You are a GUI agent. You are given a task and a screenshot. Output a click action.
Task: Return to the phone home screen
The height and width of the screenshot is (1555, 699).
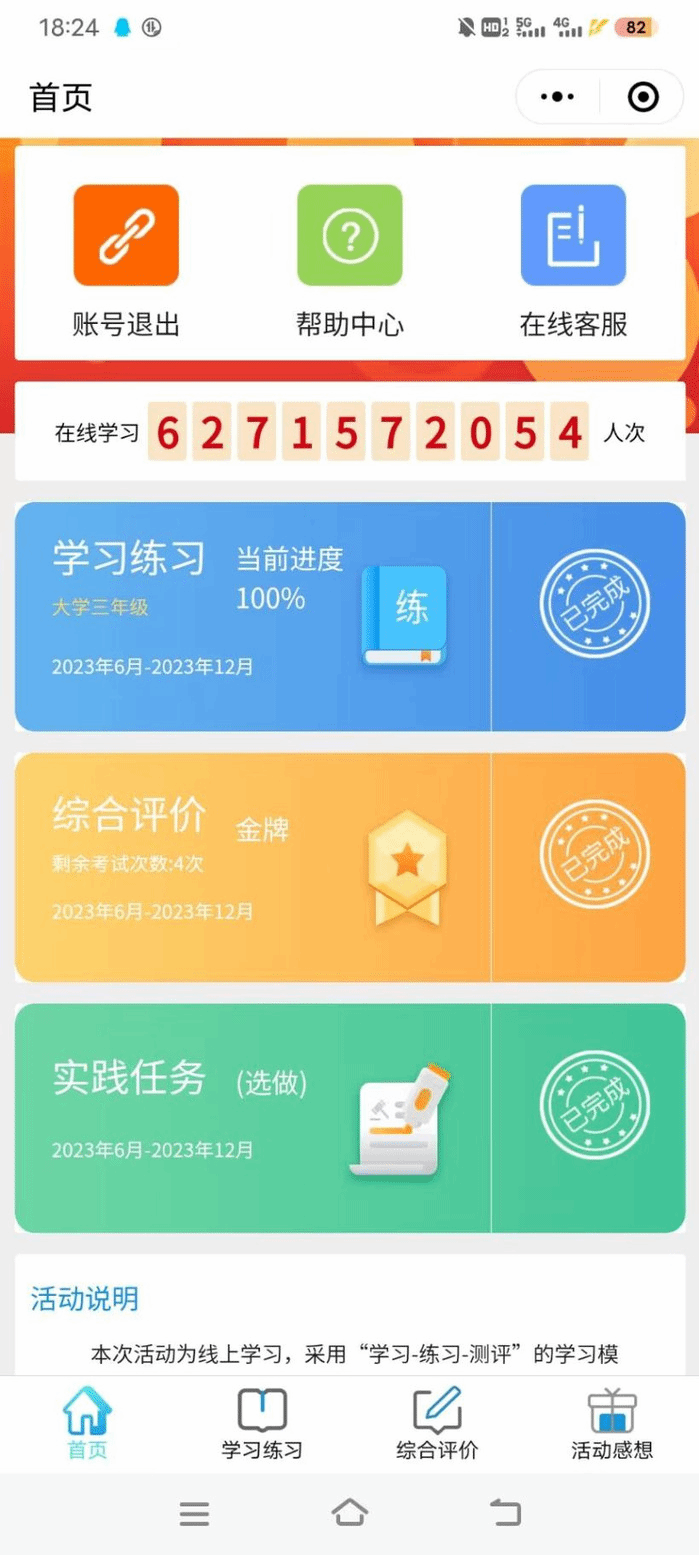coord(349,1512)
